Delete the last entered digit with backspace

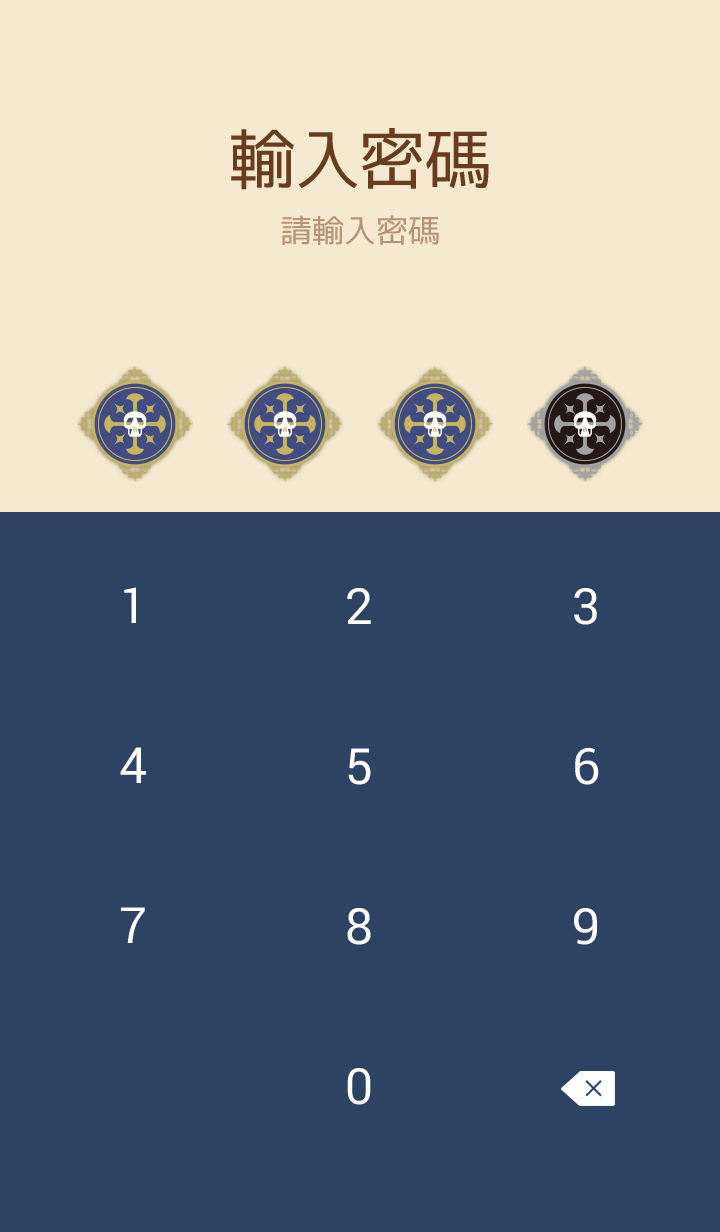[x=588, y=1088]
